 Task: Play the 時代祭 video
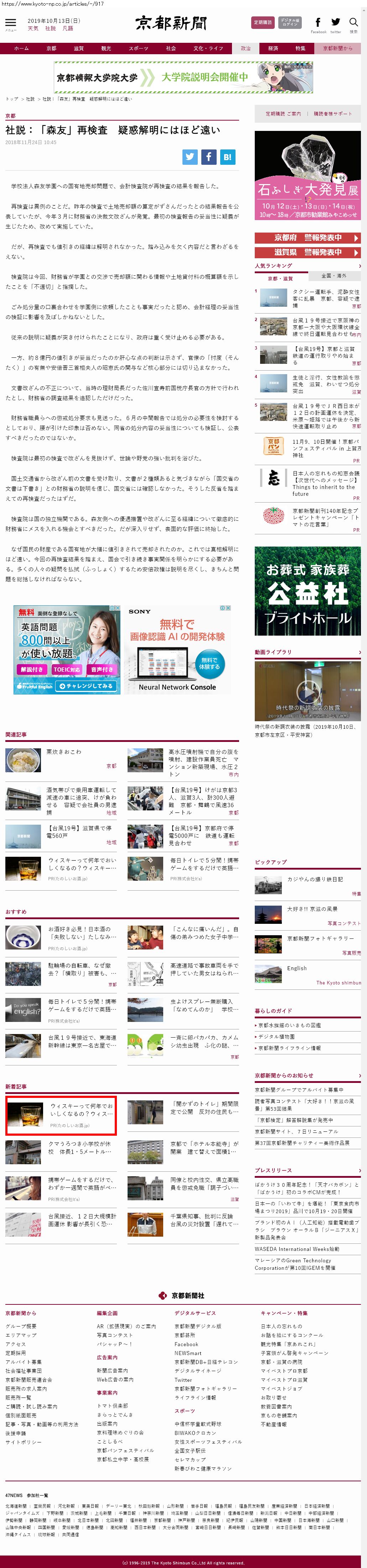[307, 692]
